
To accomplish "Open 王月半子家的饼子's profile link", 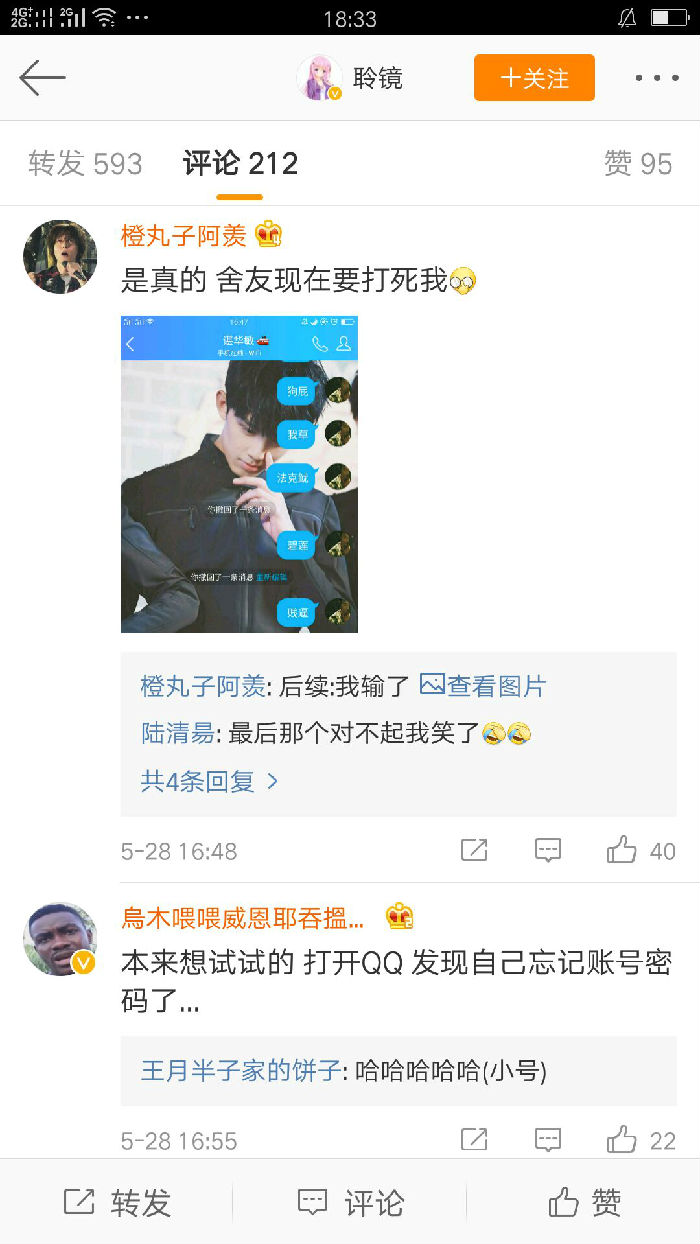I will 241,1071.
